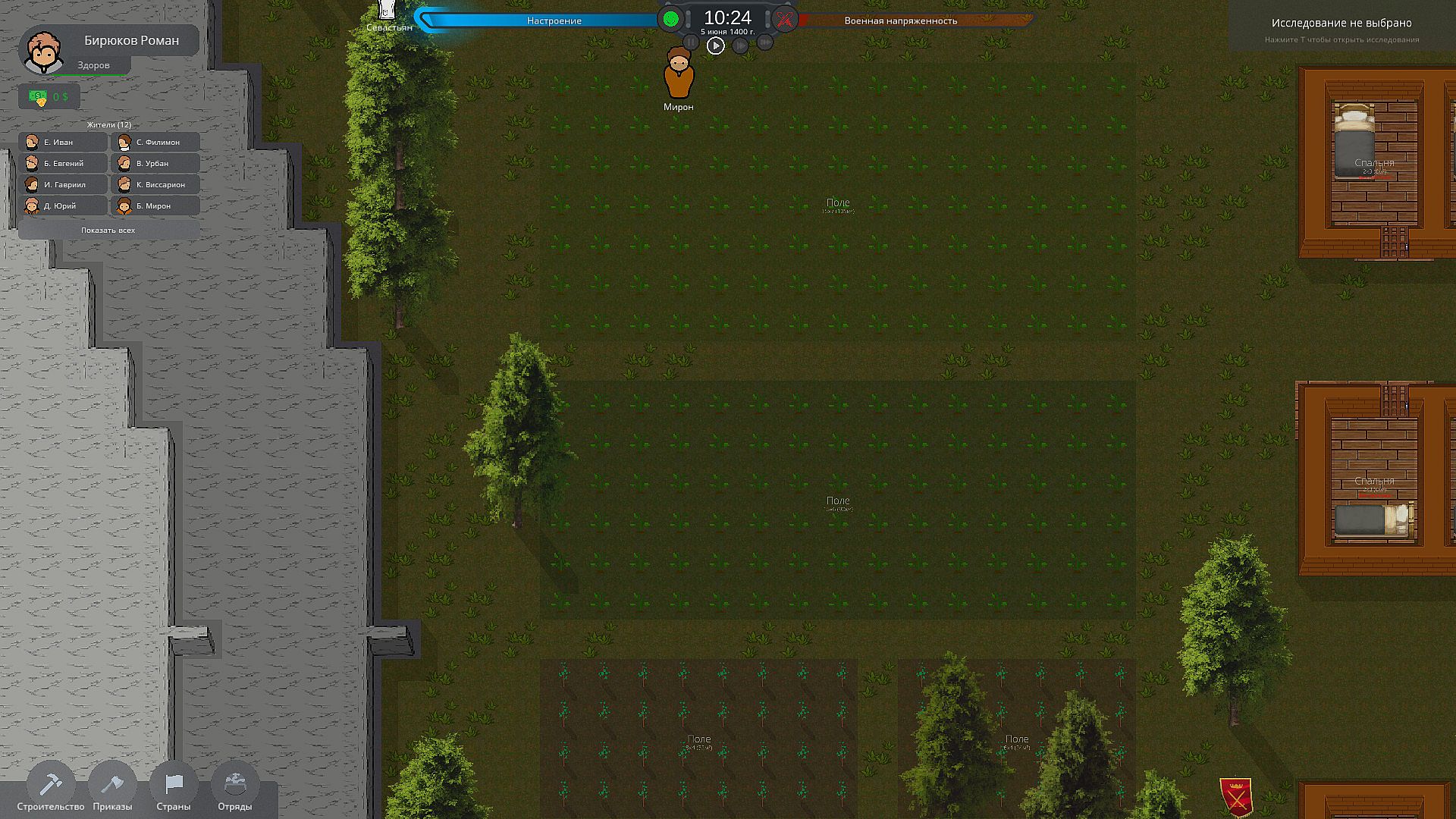
Task: Open the Страны countries menu
Action: [174, 786]
